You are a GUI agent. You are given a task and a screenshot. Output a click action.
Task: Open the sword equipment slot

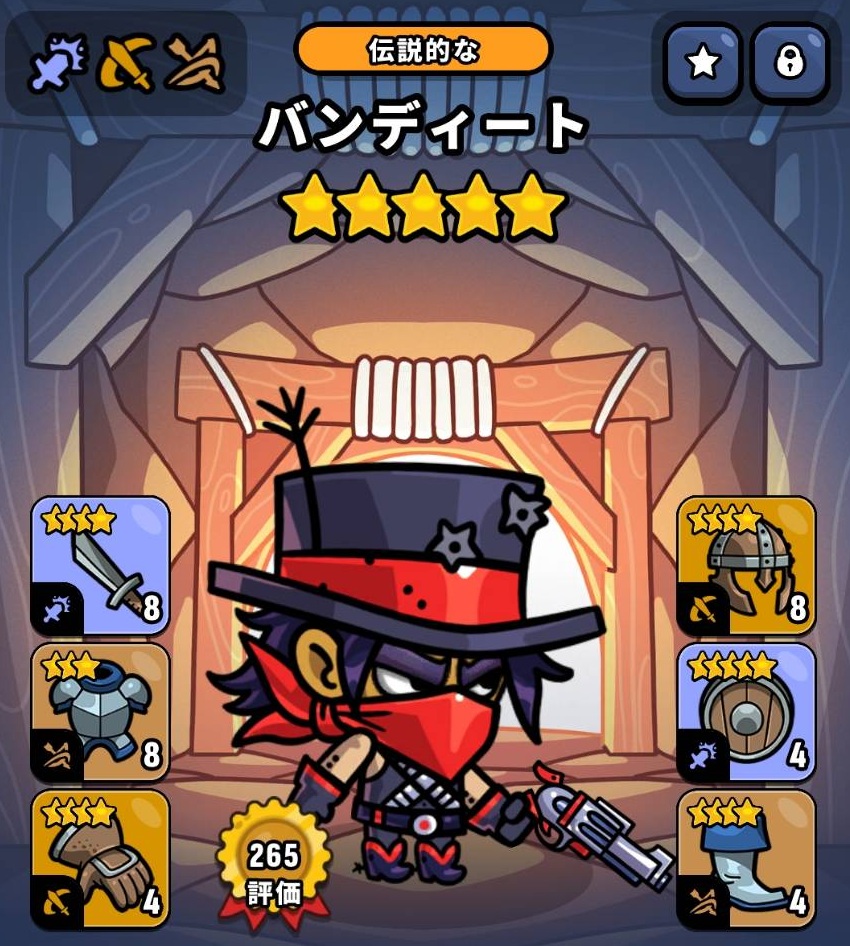click(101, 565)
